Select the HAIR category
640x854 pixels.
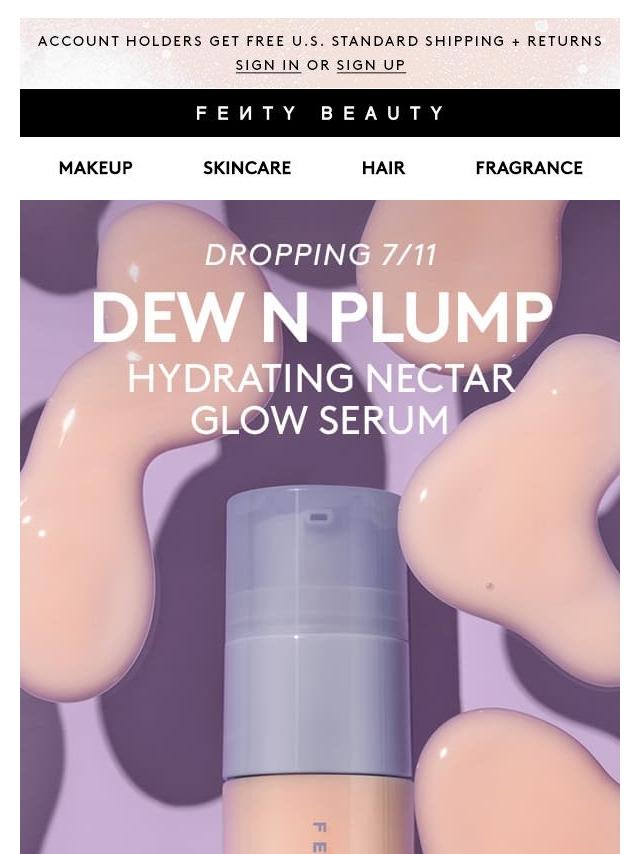click(383, 168)
